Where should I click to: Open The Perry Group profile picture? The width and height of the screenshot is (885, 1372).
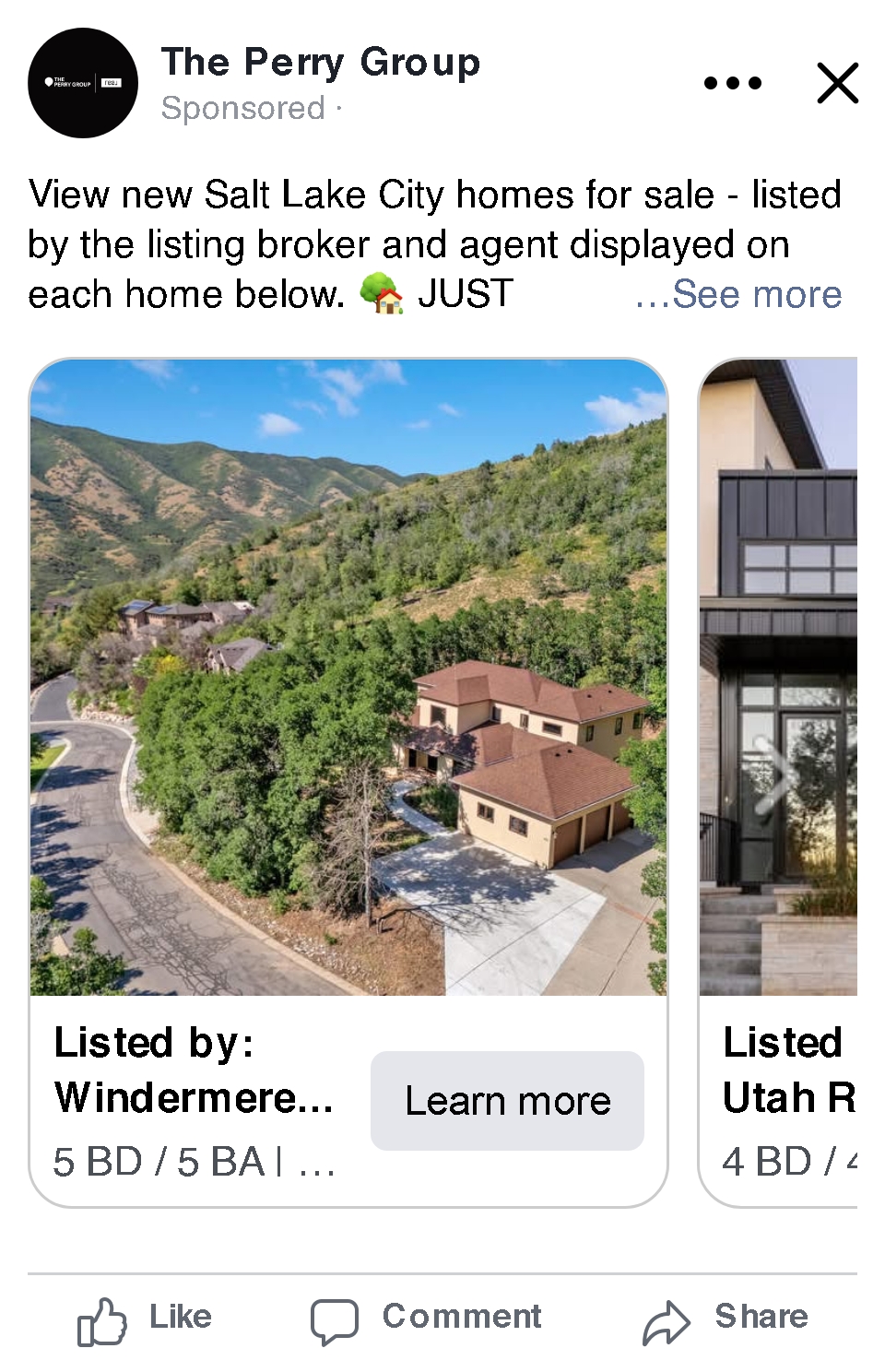(83, 83)
